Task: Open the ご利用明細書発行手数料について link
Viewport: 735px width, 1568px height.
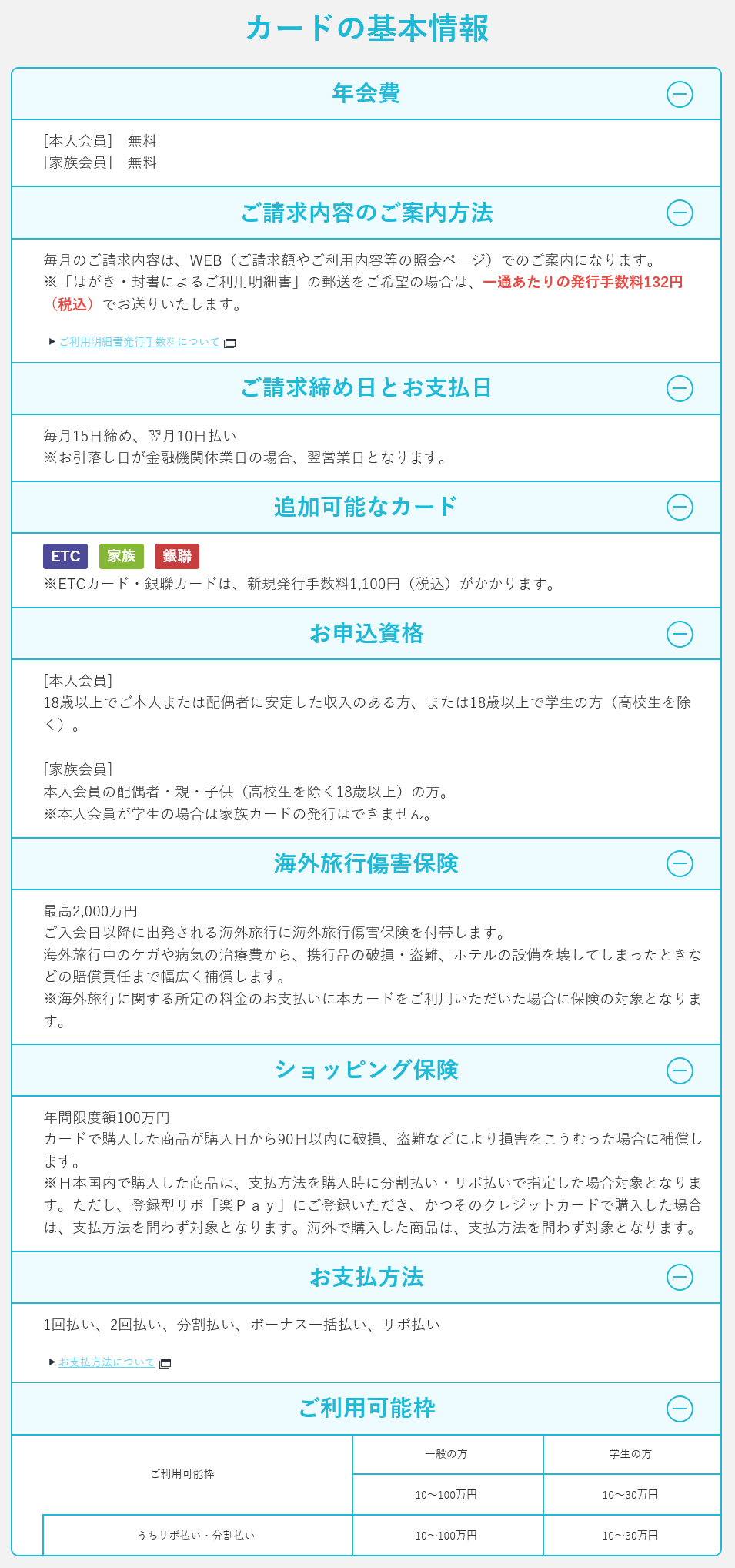Action: (x=139, y=342)
